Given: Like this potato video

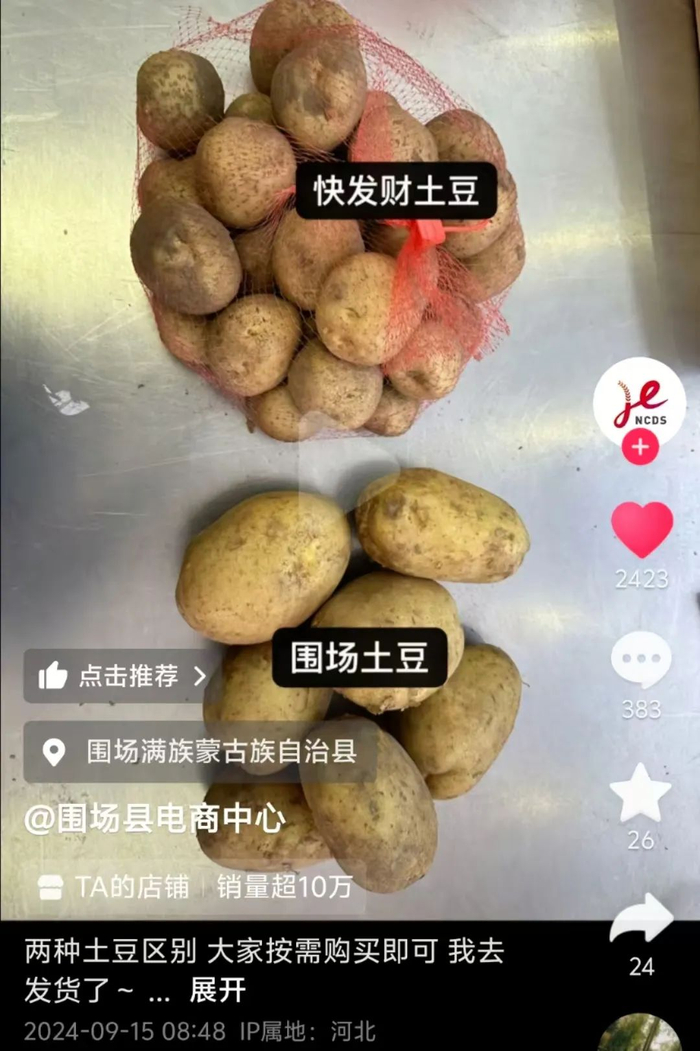Looking at the screenshot, I should tap(642, 530).
